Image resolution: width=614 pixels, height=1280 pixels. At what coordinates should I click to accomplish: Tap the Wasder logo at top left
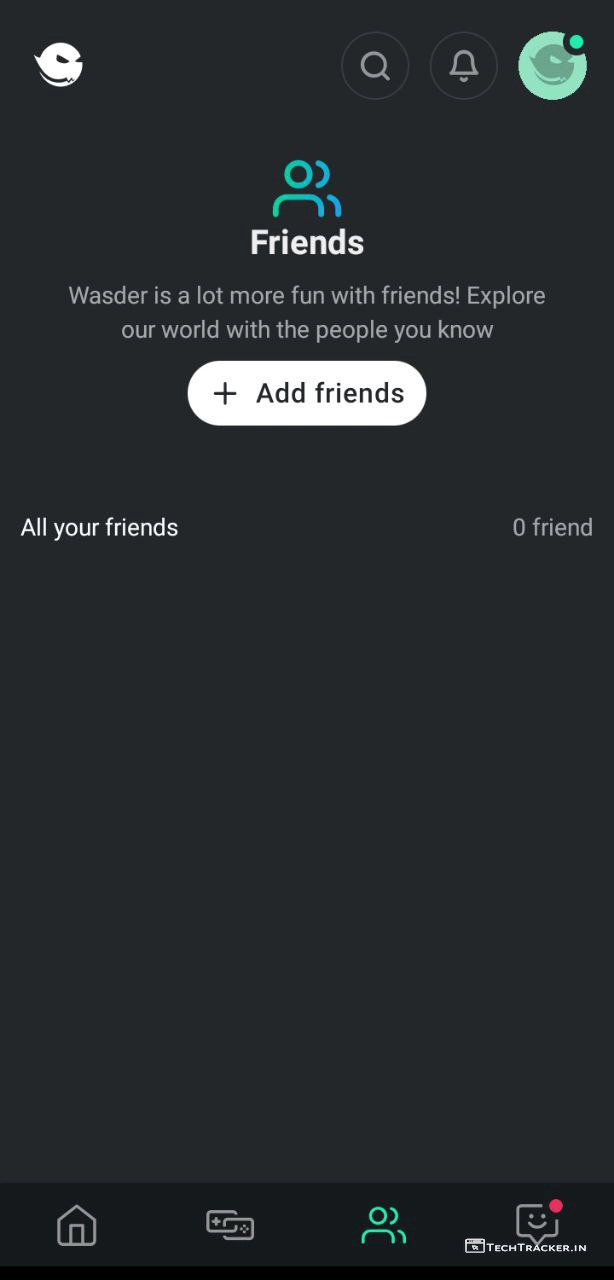[x=59, y=66]
